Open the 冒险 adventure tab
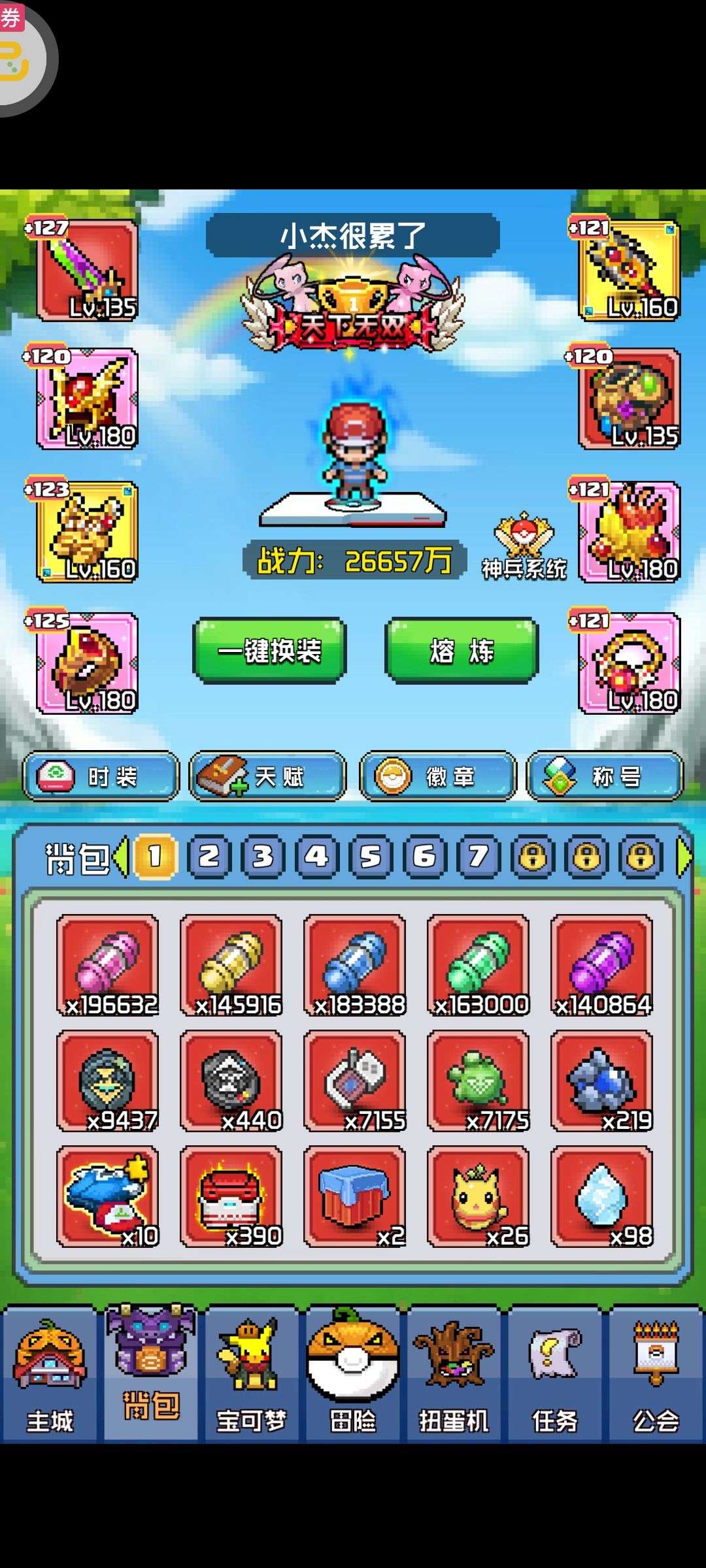Image resolution: width=706 pixels, height=1568 pixels. click(x=353, y=1375)
